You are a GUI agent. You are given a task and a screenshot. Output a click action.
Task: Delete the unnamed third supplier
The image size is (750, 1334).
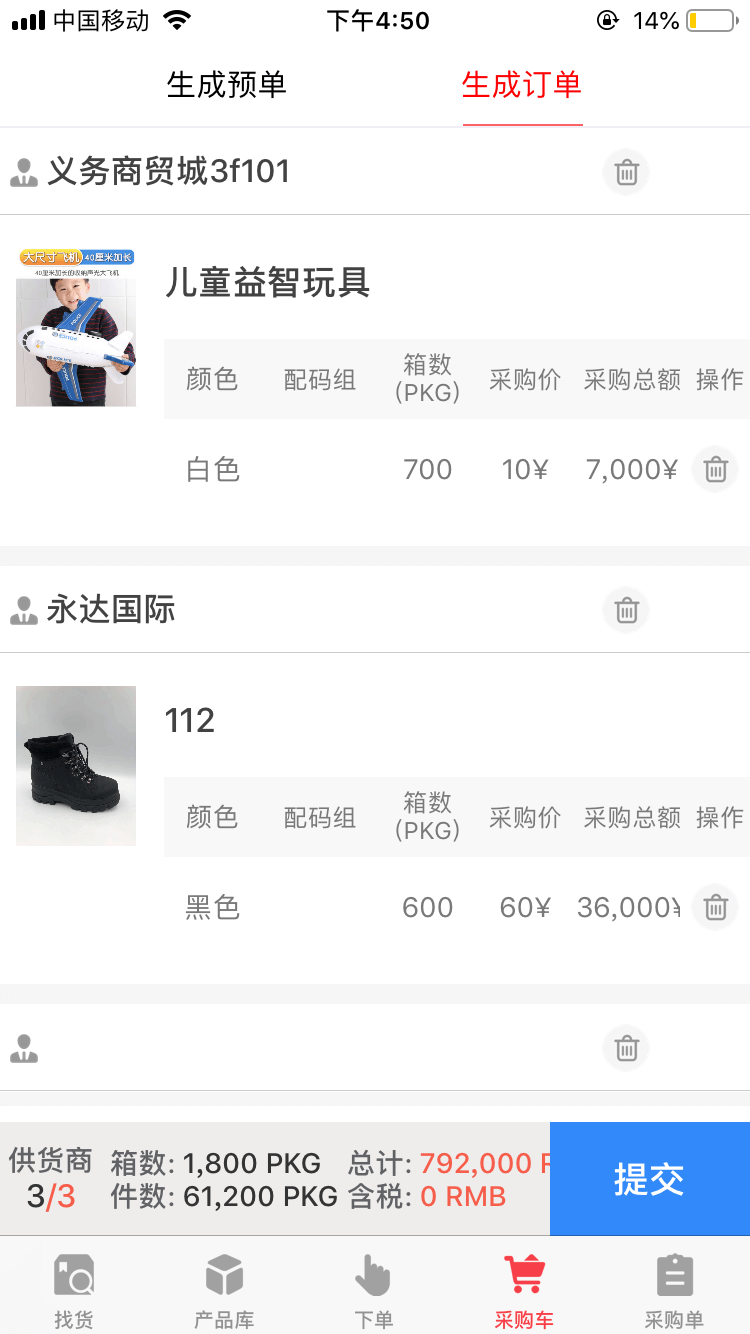coord(626,1048)
